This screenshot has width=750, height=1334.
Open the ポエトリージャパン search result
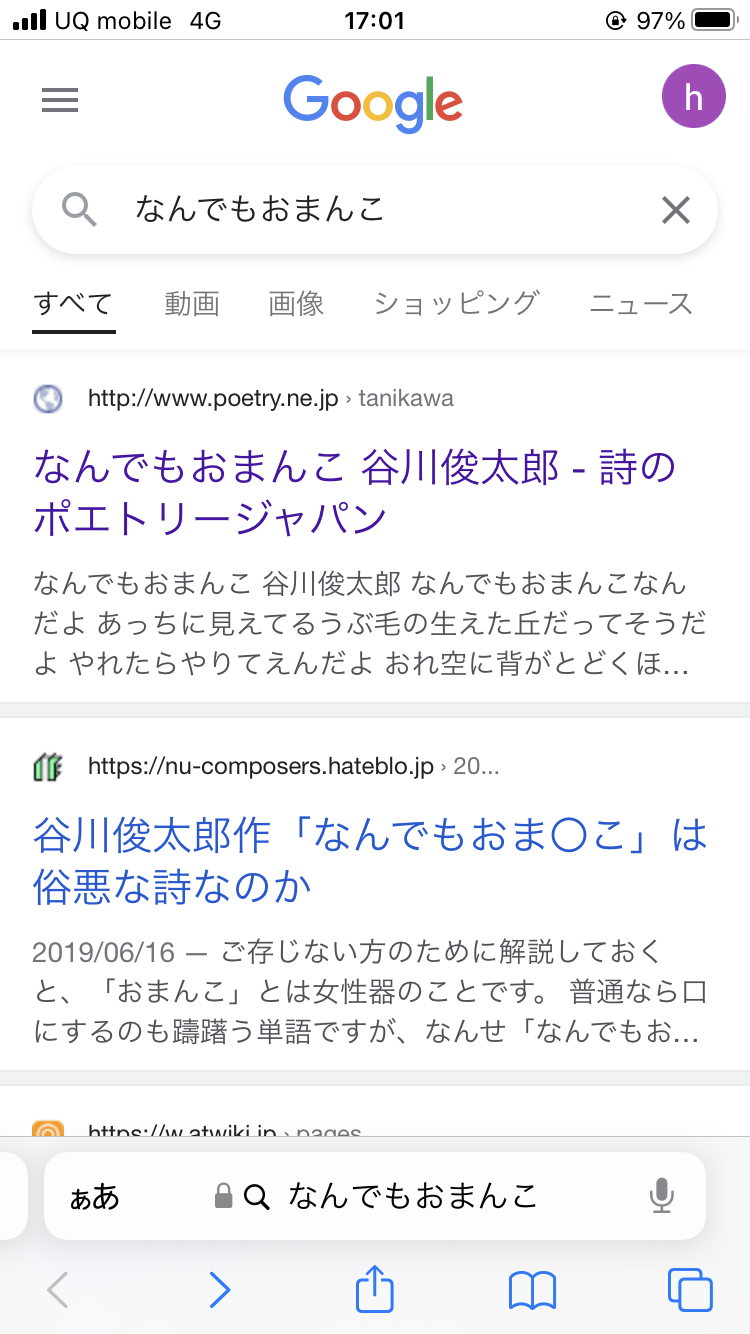tap(355, 493)
